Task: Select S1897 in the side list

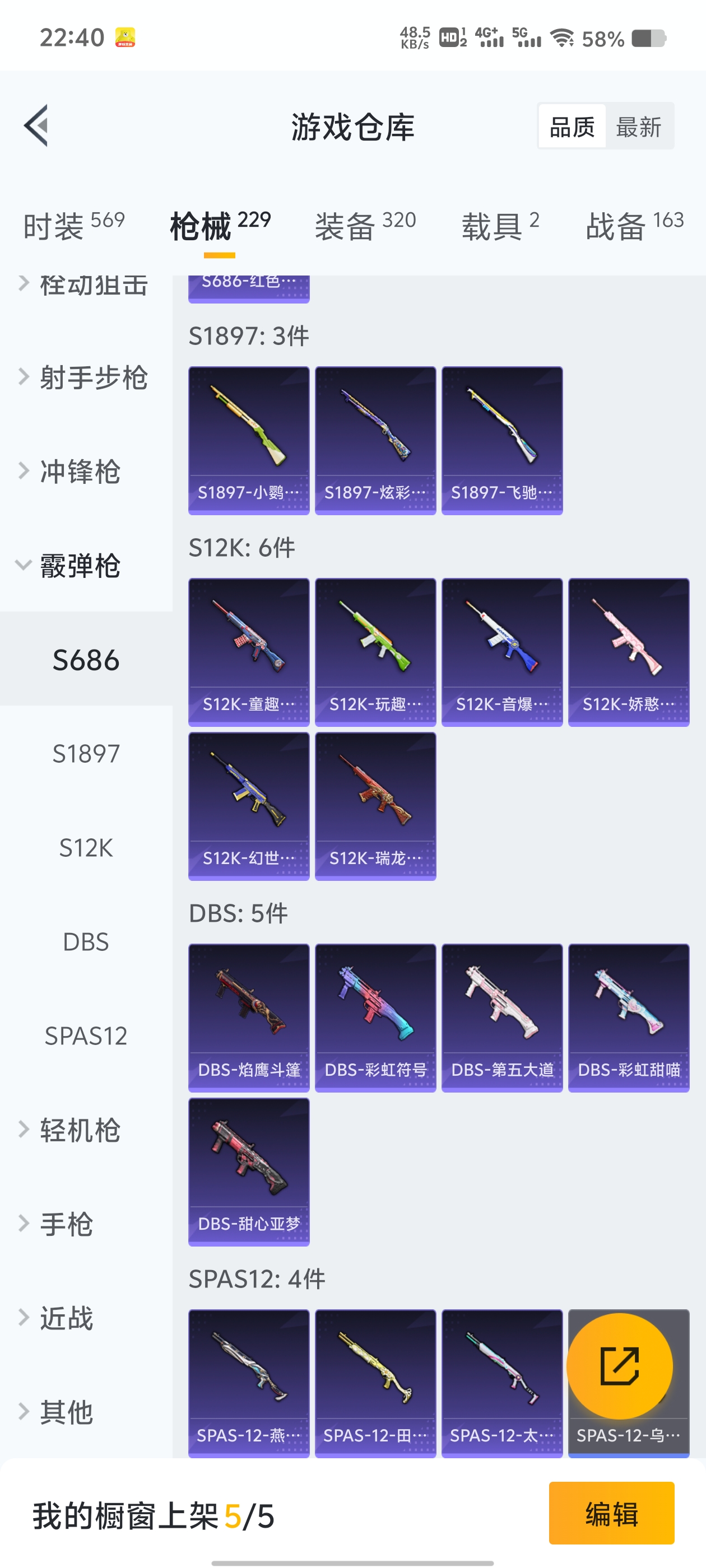Action: (x=86, y=754)
